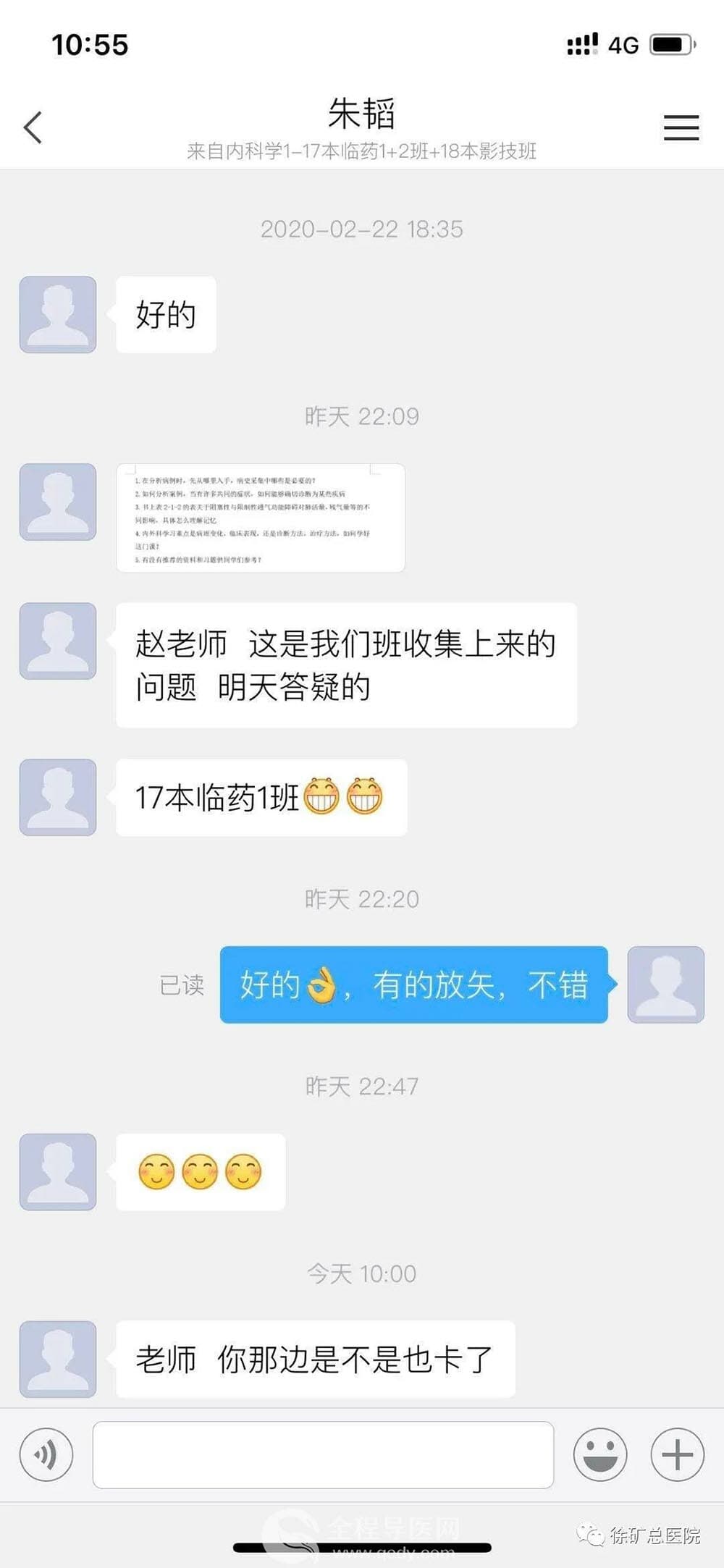Tap your own avatar beside blue message

click(x=665, y=985)
